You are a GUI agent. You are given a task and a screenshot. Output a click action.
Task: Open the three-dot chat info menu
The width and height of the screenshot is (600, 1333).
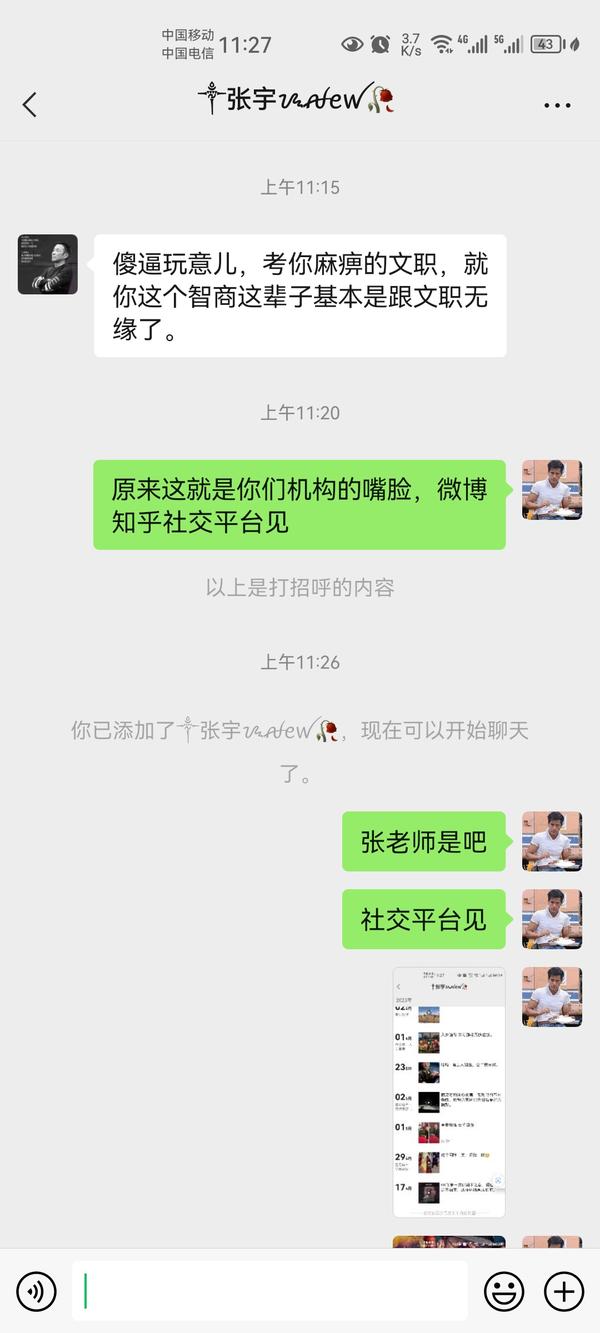[557, 104]
